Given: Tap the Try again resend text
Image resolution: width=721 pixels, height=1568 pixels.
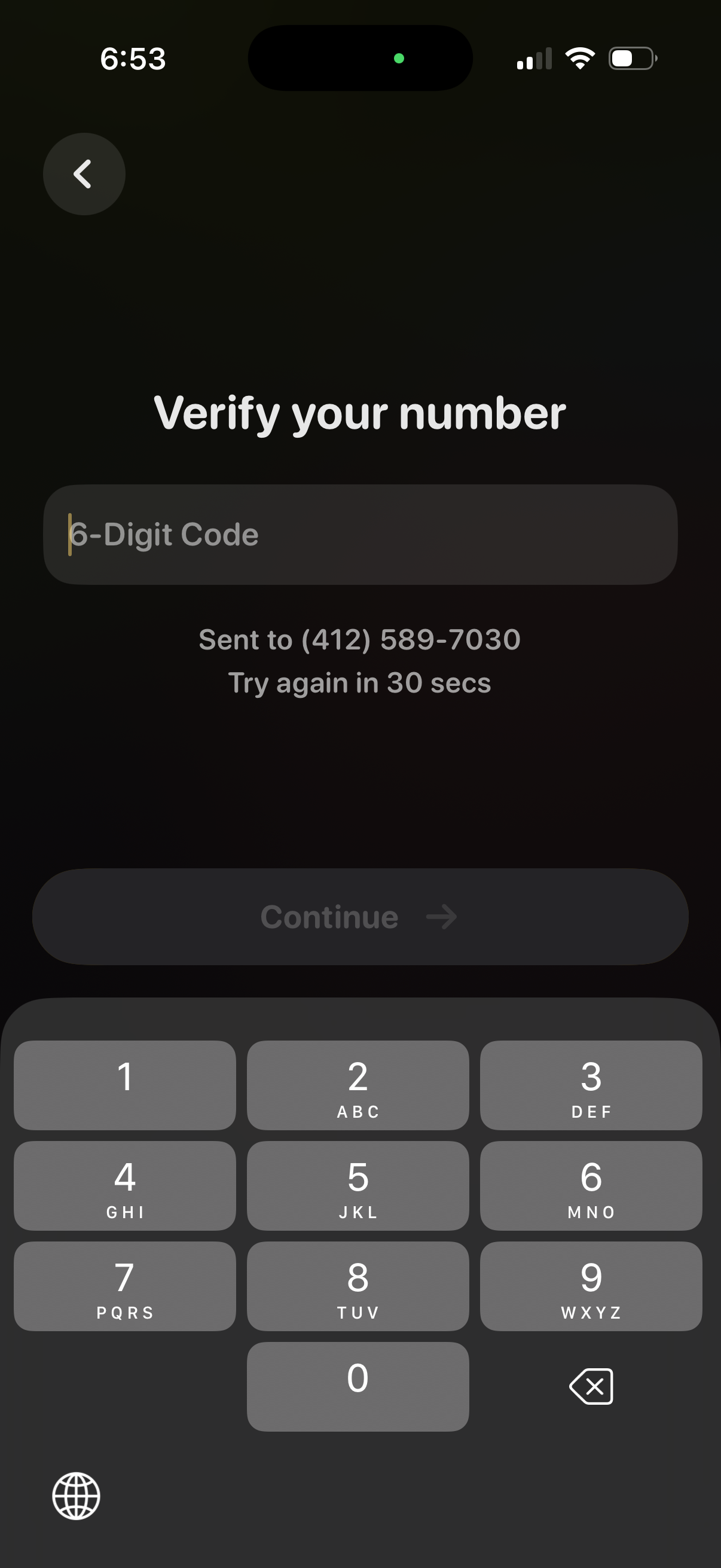Looking at the screenshot, I should tap(360, 682).
